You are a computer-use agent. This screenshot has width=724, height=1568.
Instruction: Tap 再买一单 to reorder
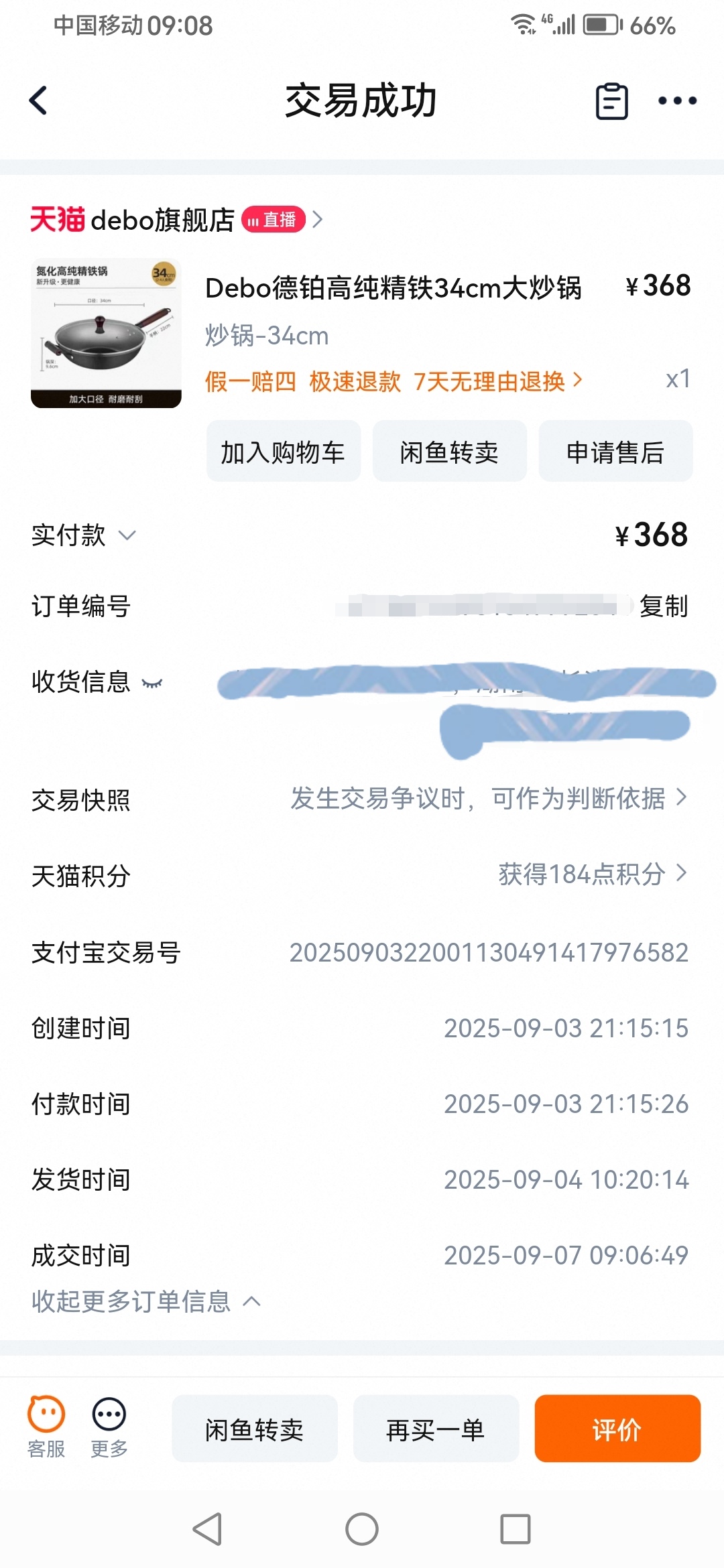tap(436, 1429)
